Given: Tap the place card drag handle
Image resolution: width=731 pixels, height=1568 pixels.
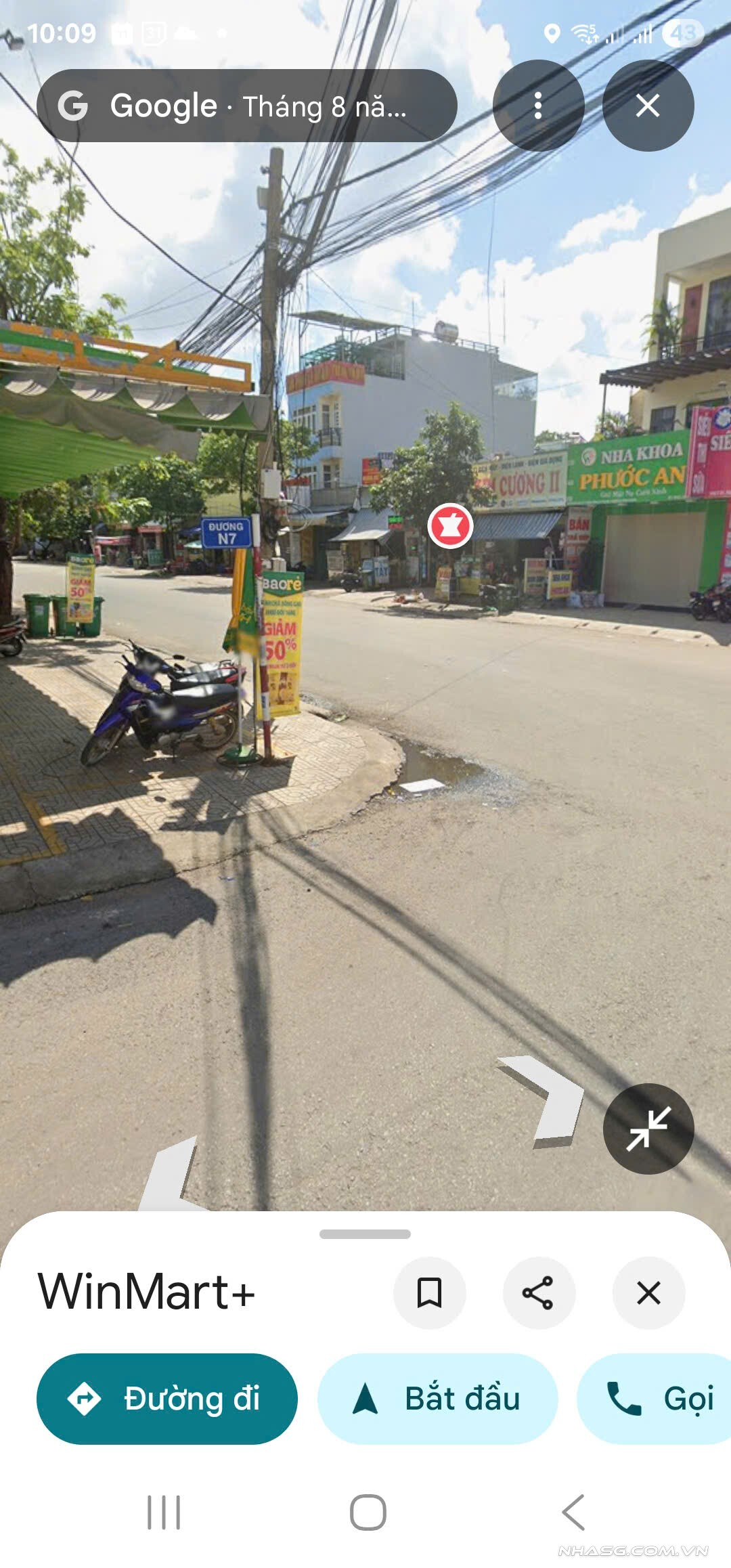Looking at the screenshot, I should coord(365,1234).
